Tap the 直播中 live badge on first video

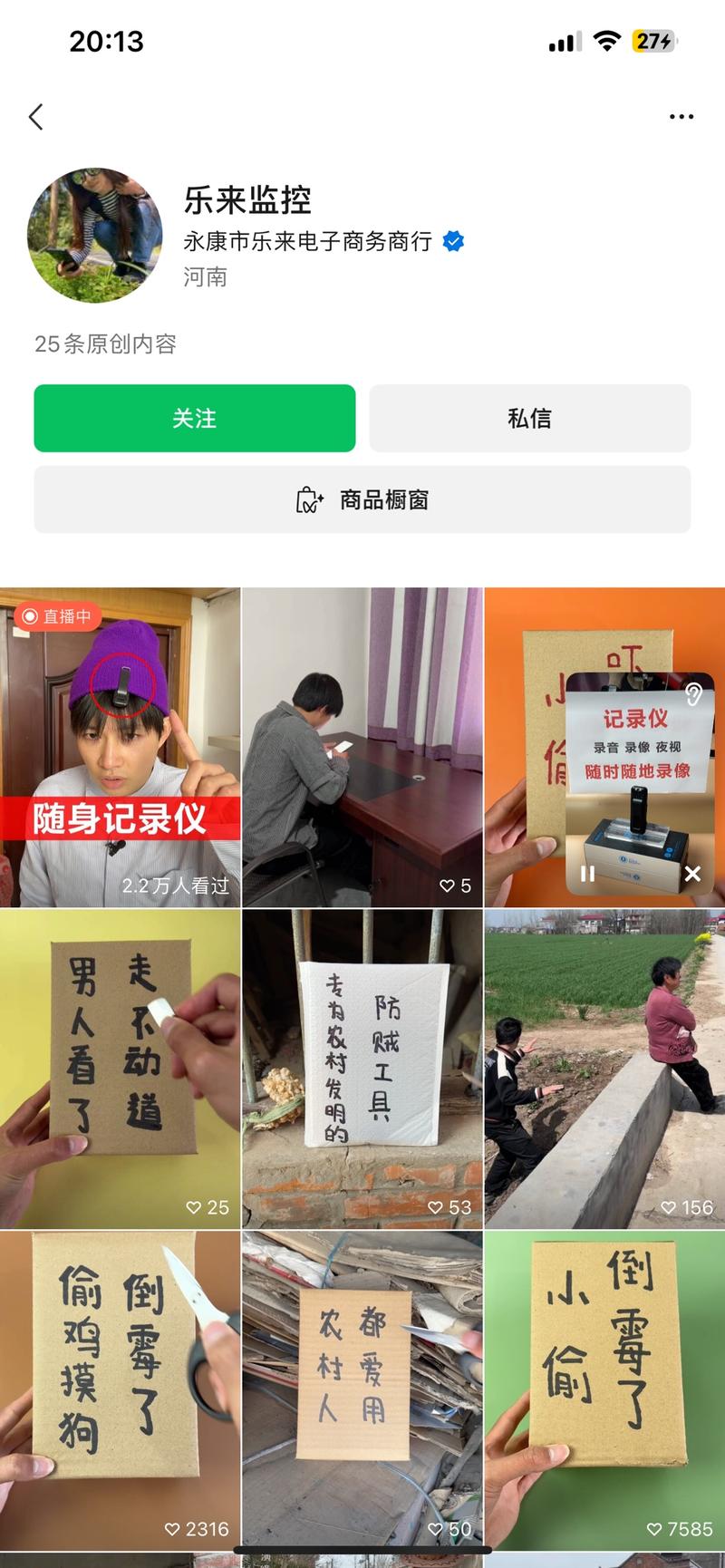(x=57, y=617)
